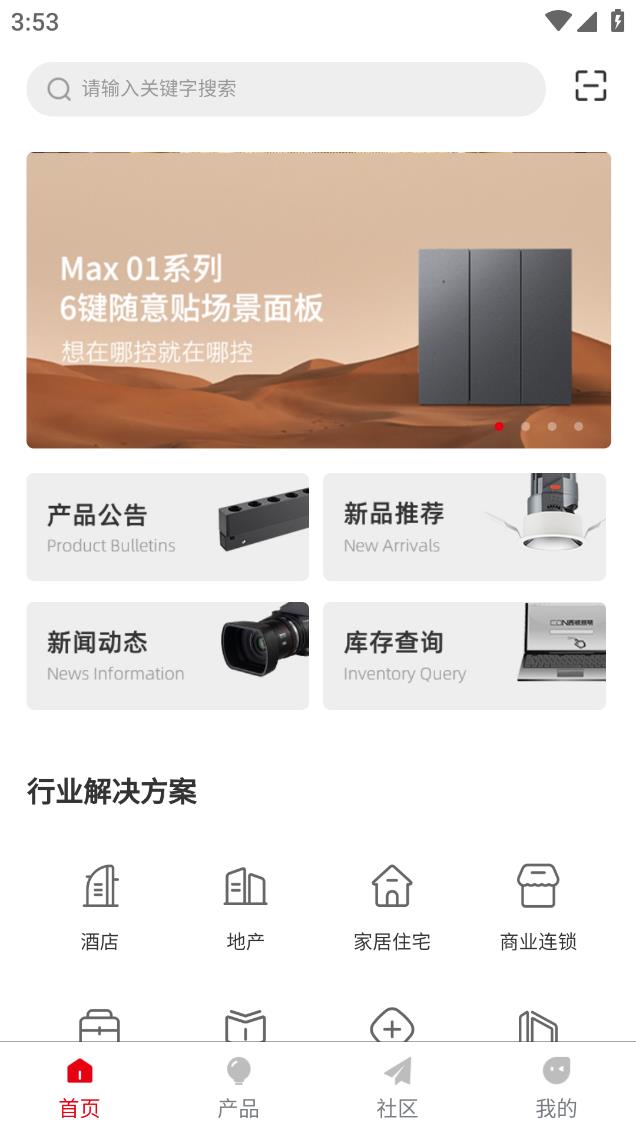Open 库存查询 Inventory Query

[464, 656]
